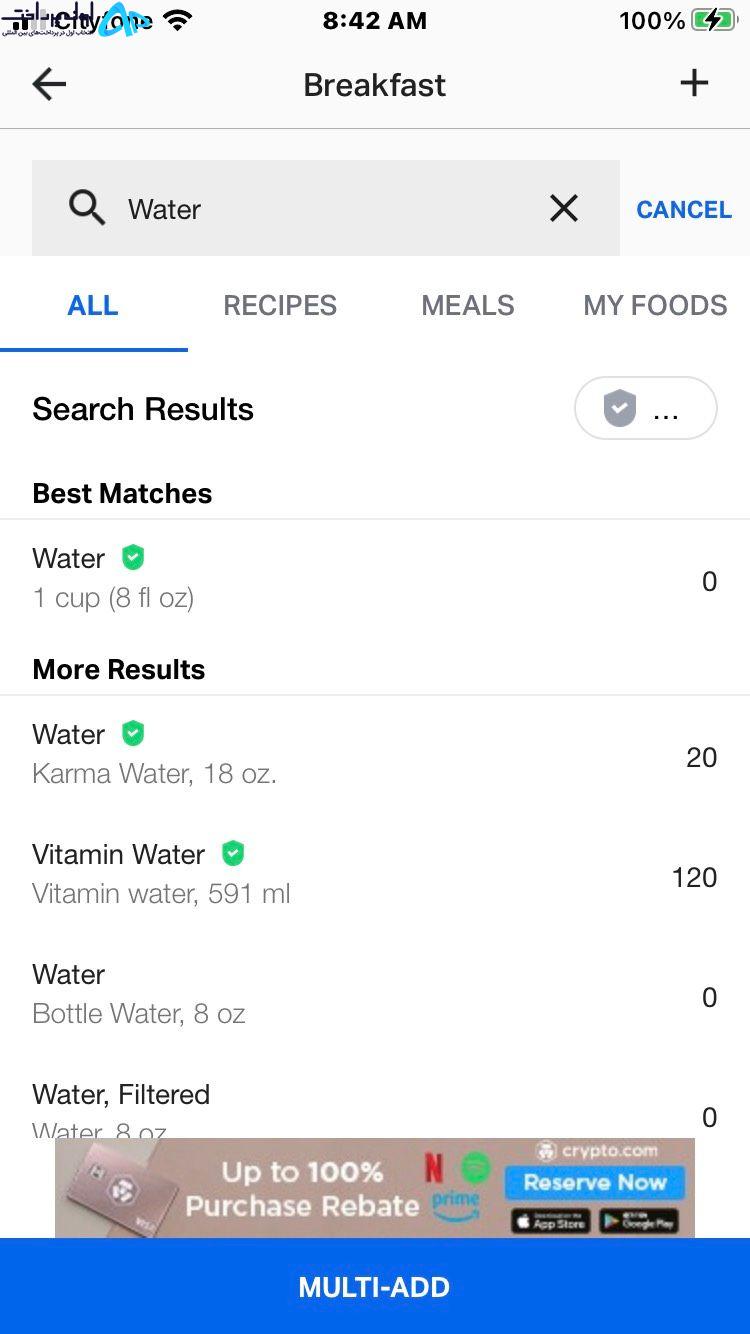Switch to the Recipes tab
750x1334 pixels.
click(280, 305)
